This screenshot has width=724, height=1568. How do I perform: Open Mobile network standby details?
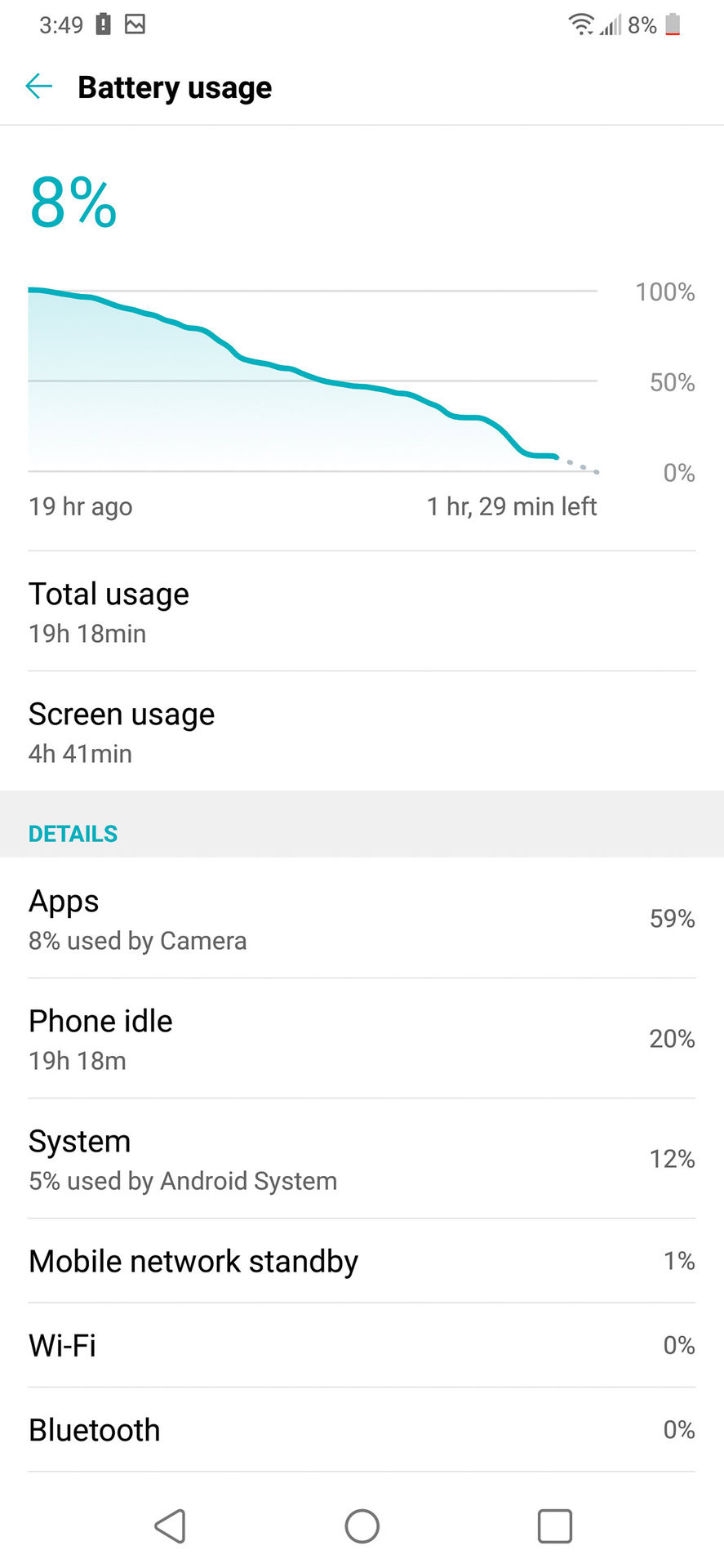pyautogui.click(x=362, y=1261)
